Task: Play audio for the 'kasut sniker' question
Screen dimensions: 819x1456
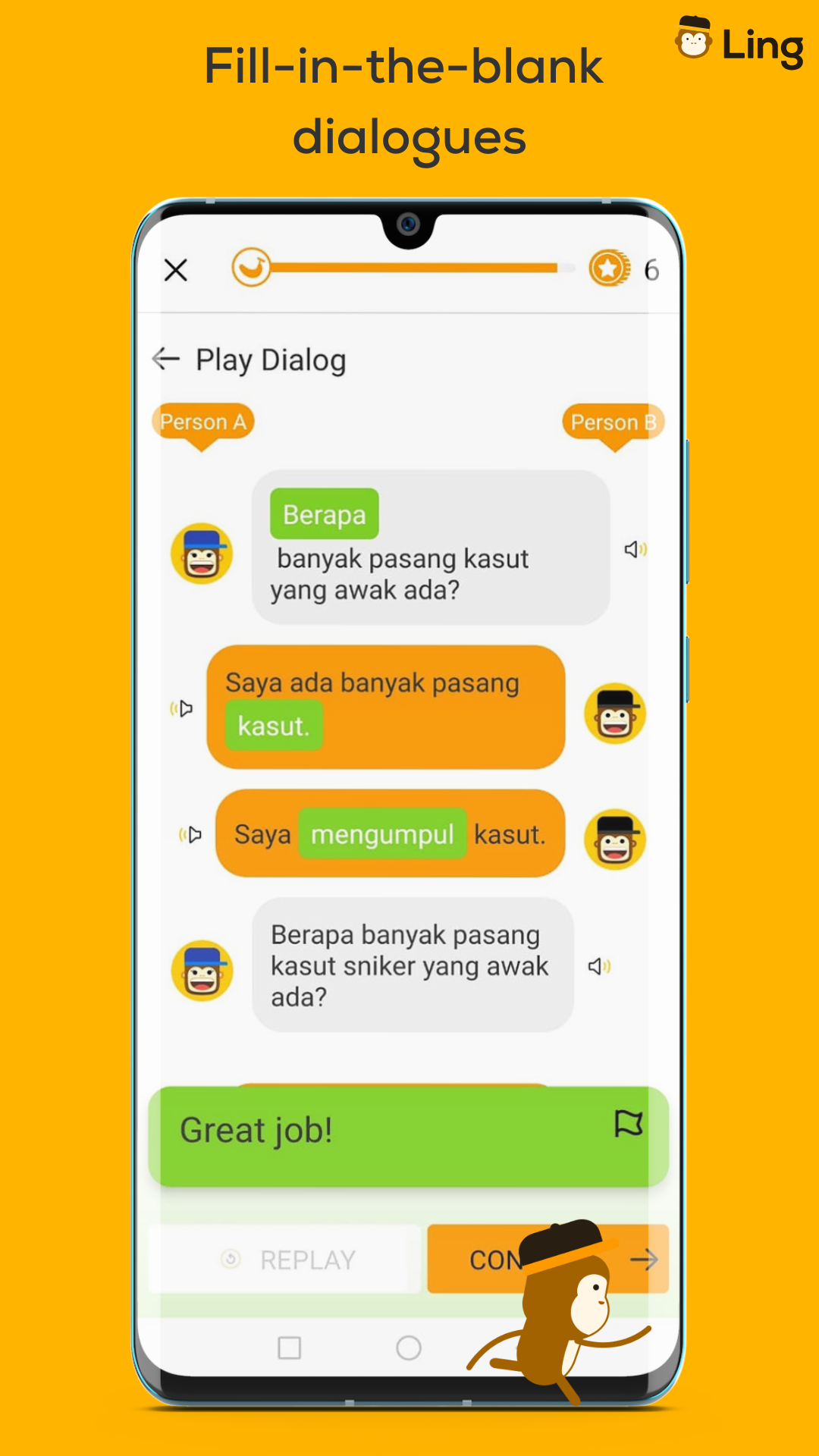Action: (599, 966)
